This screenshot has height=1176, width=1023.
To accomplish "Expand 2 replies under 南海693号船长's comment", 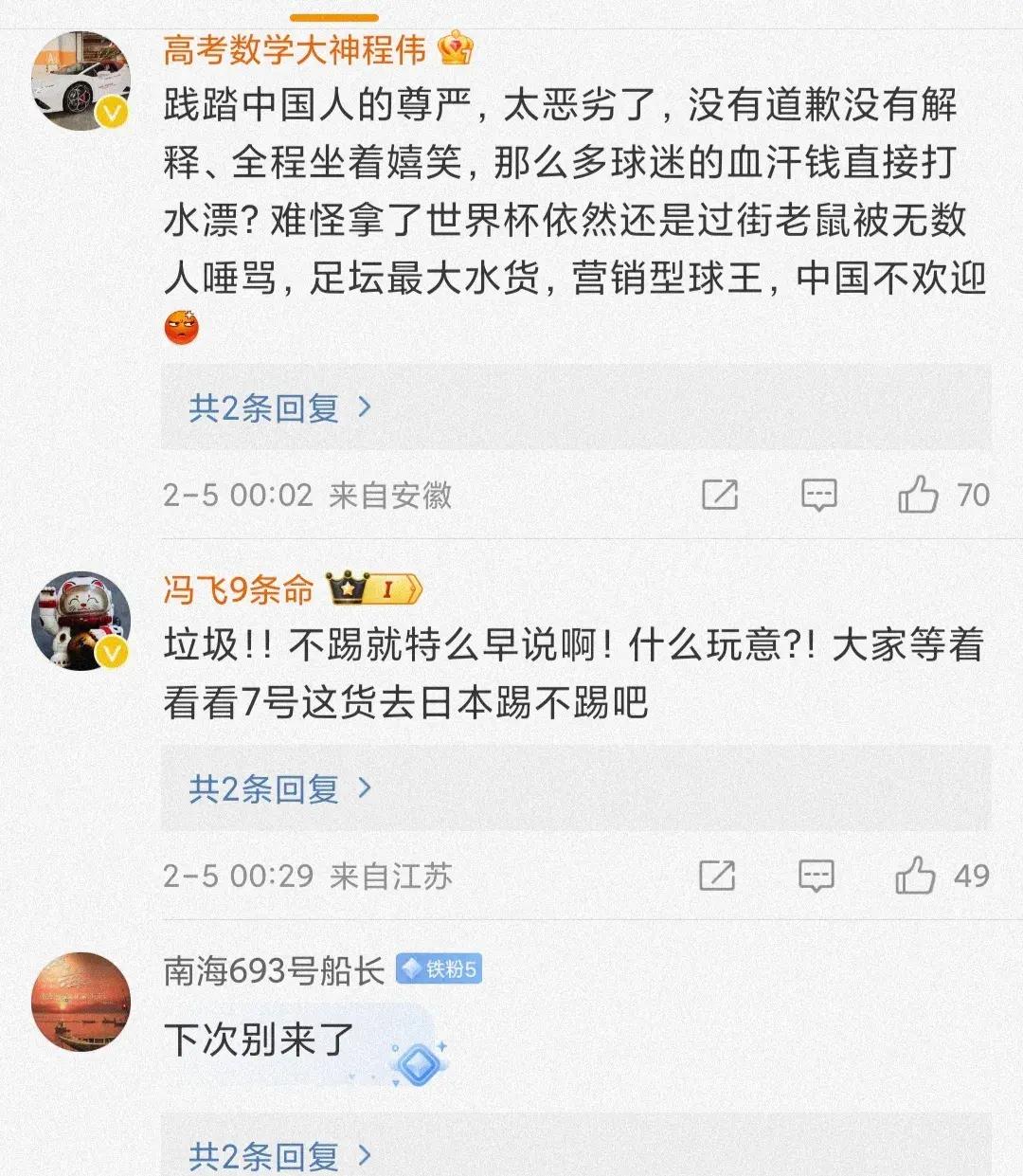I will pos(280,1155).
